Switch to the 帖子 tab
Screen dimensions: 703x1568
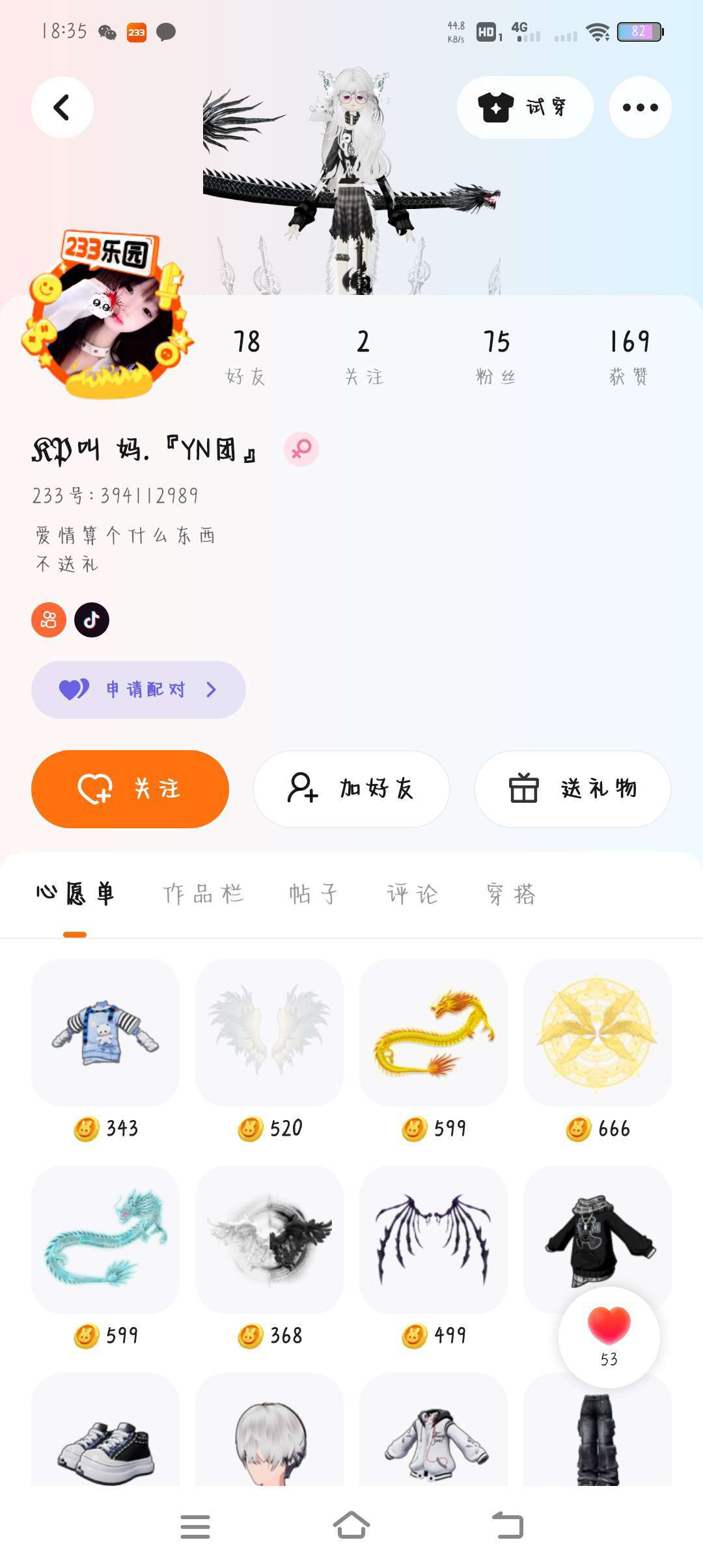click(313, 894)
